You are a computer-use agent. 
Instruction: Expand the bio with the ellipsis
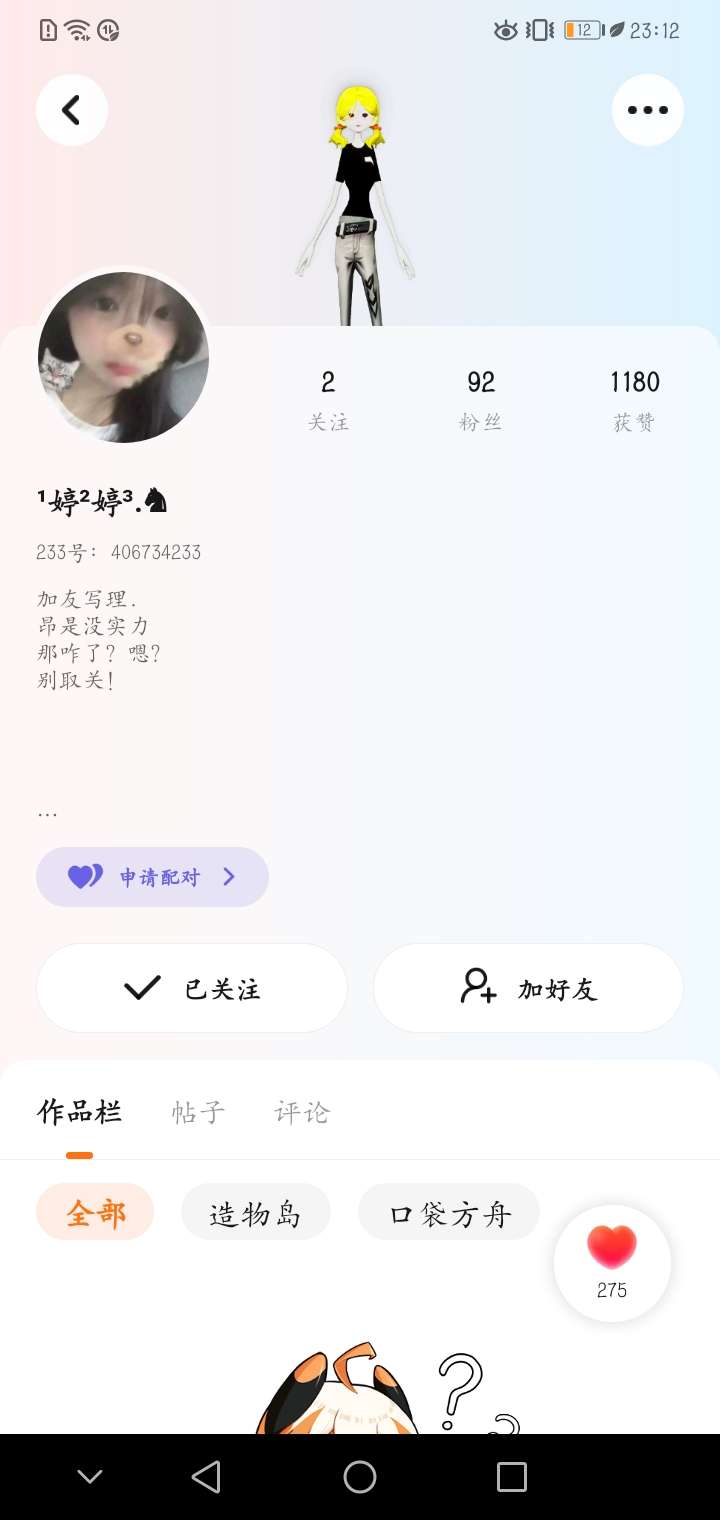click(x=47, y=813)
